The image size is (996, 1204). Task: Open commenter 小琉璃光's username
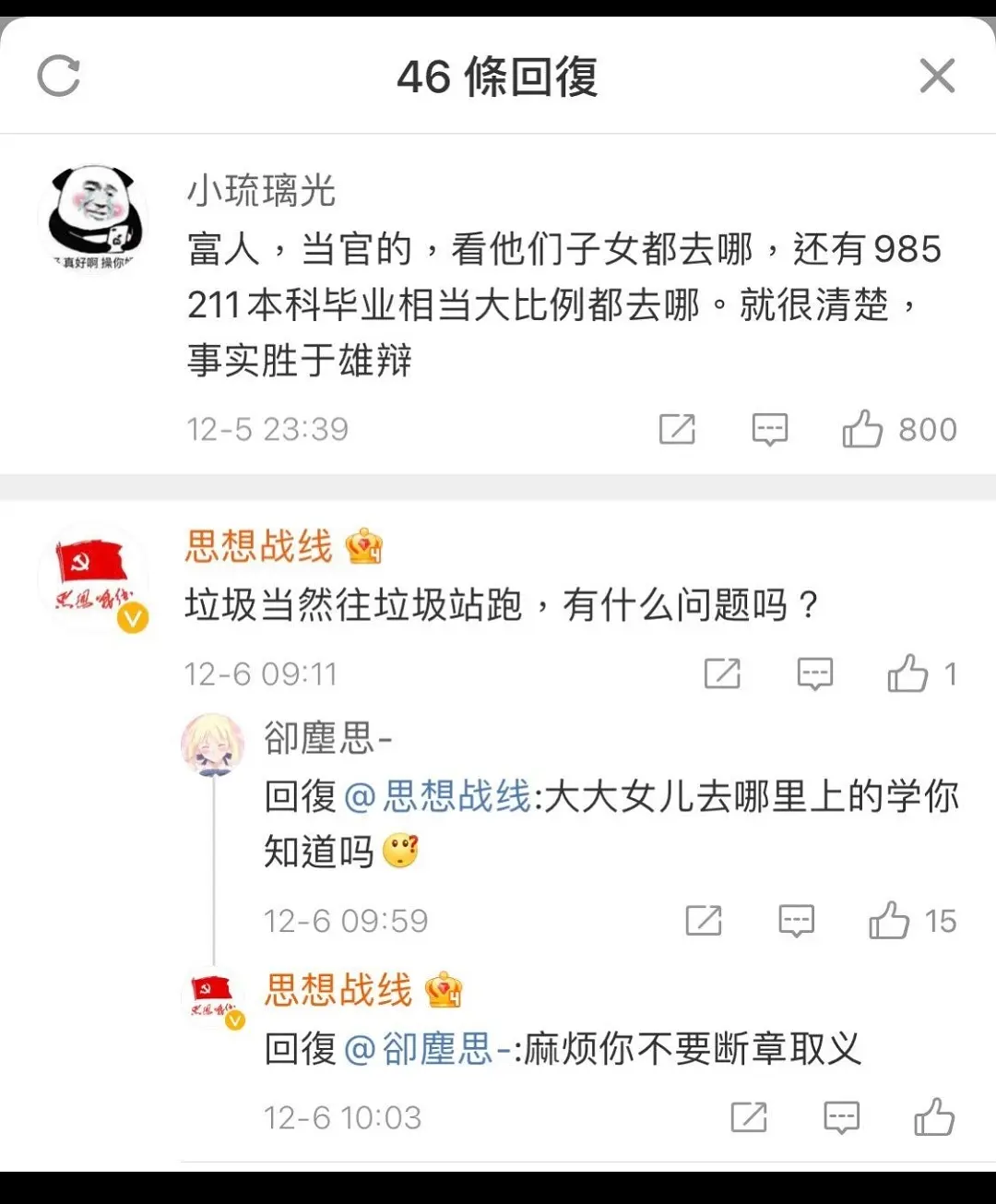[261, 191]
